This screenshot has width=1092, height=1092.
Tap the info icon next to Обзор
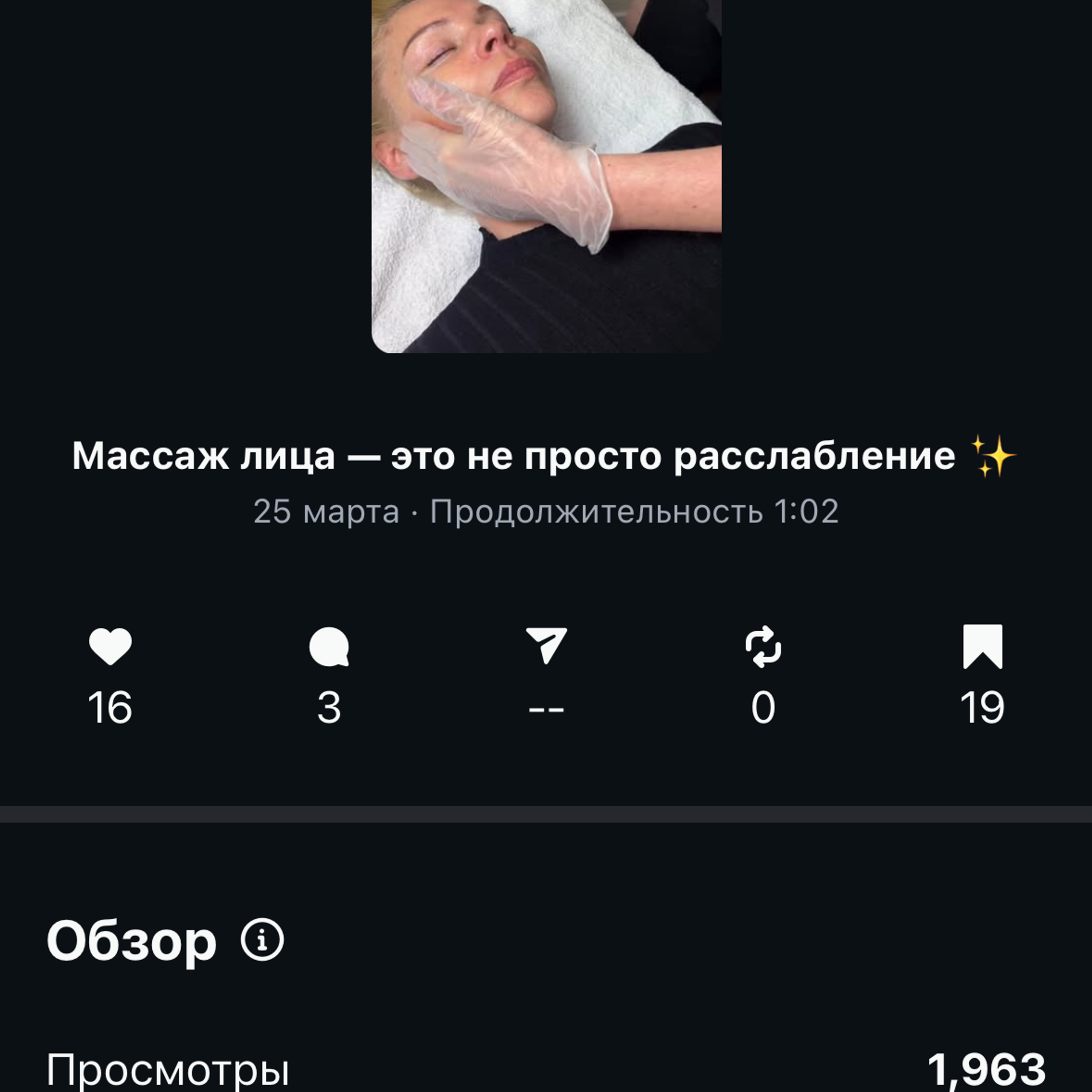pos(261,940)
